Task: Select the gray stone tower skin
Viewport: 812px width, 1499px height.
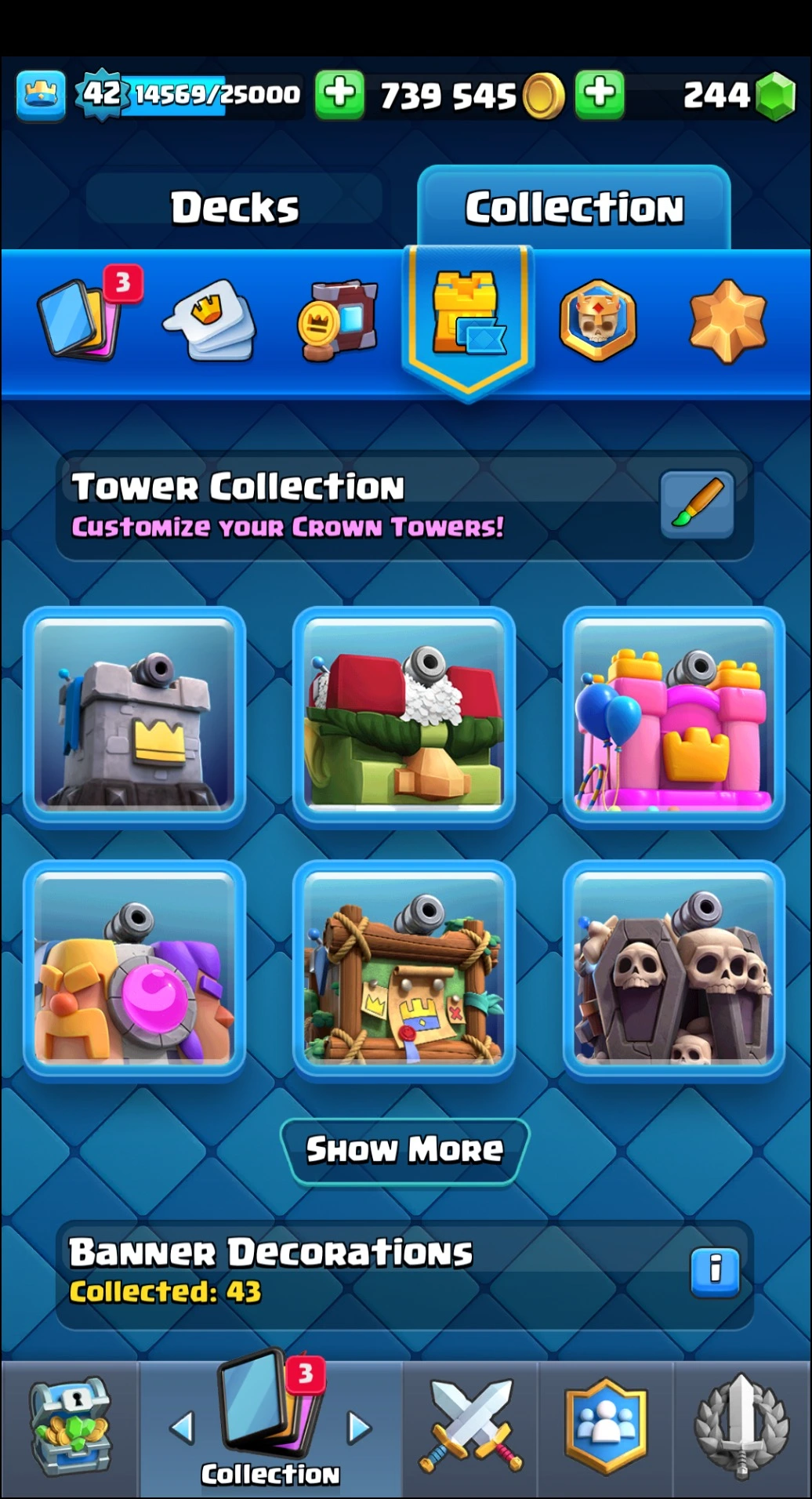Action: pos(135,716)
